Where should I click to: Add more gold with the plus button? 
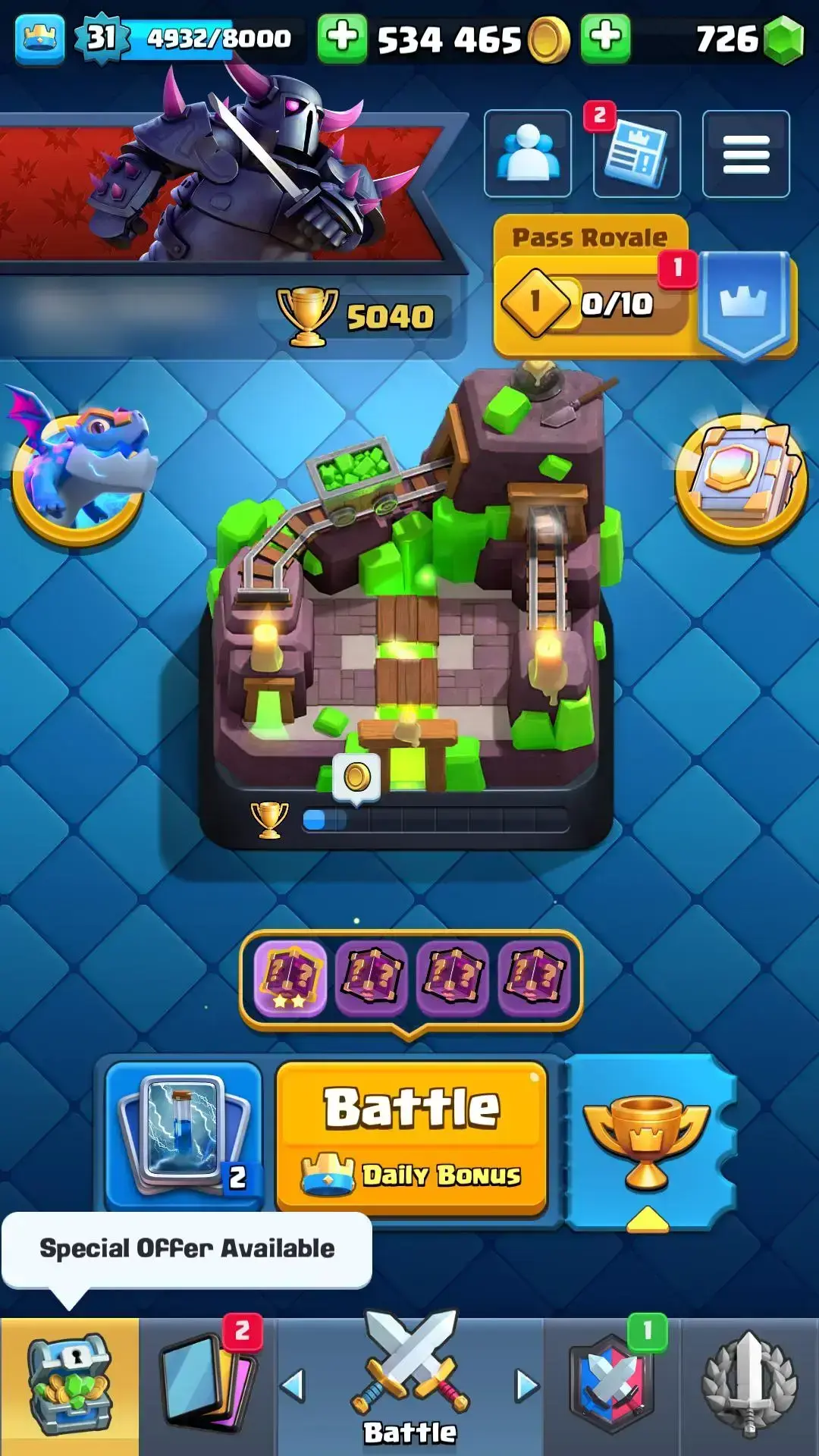tap(342, 38)
